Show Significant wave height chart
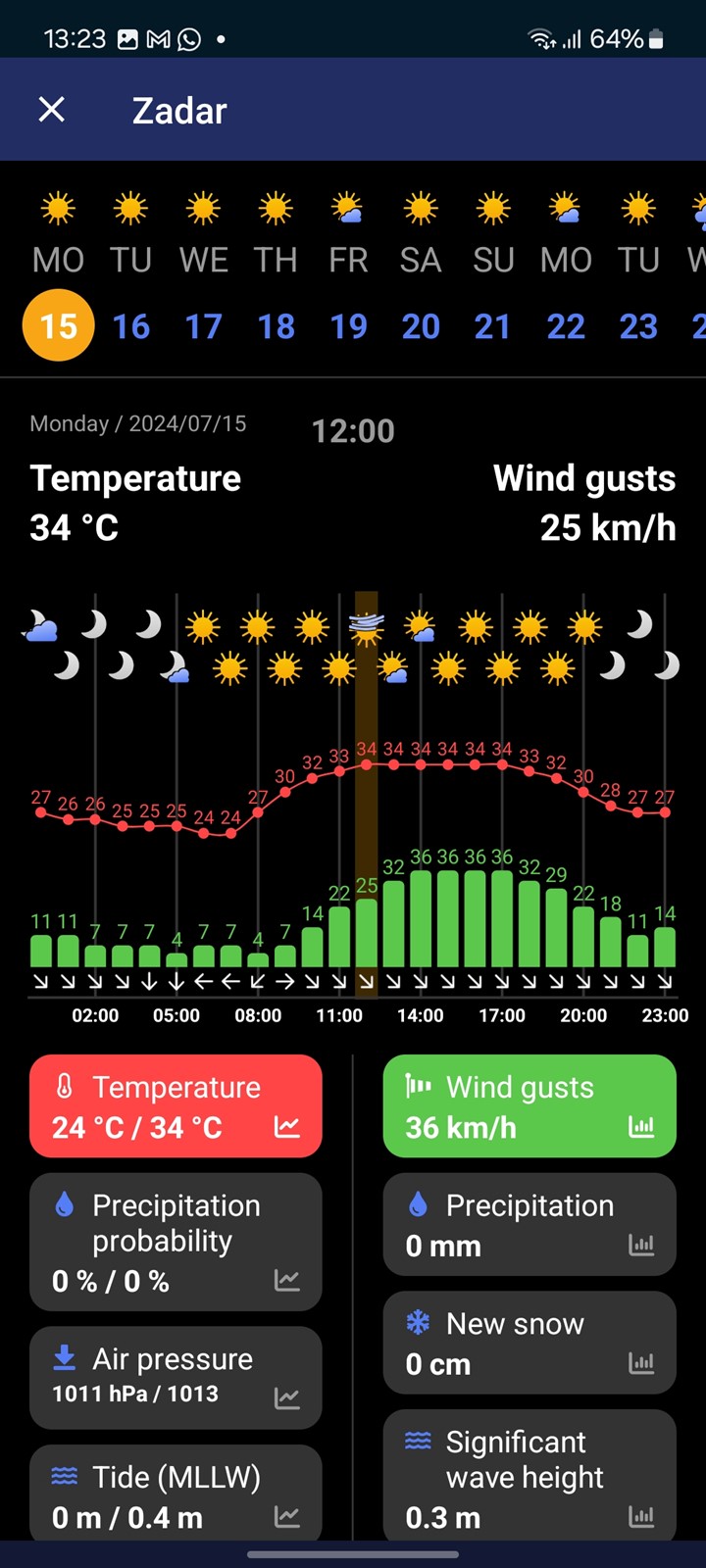The image size is (706, 1568). point(529,1475)
